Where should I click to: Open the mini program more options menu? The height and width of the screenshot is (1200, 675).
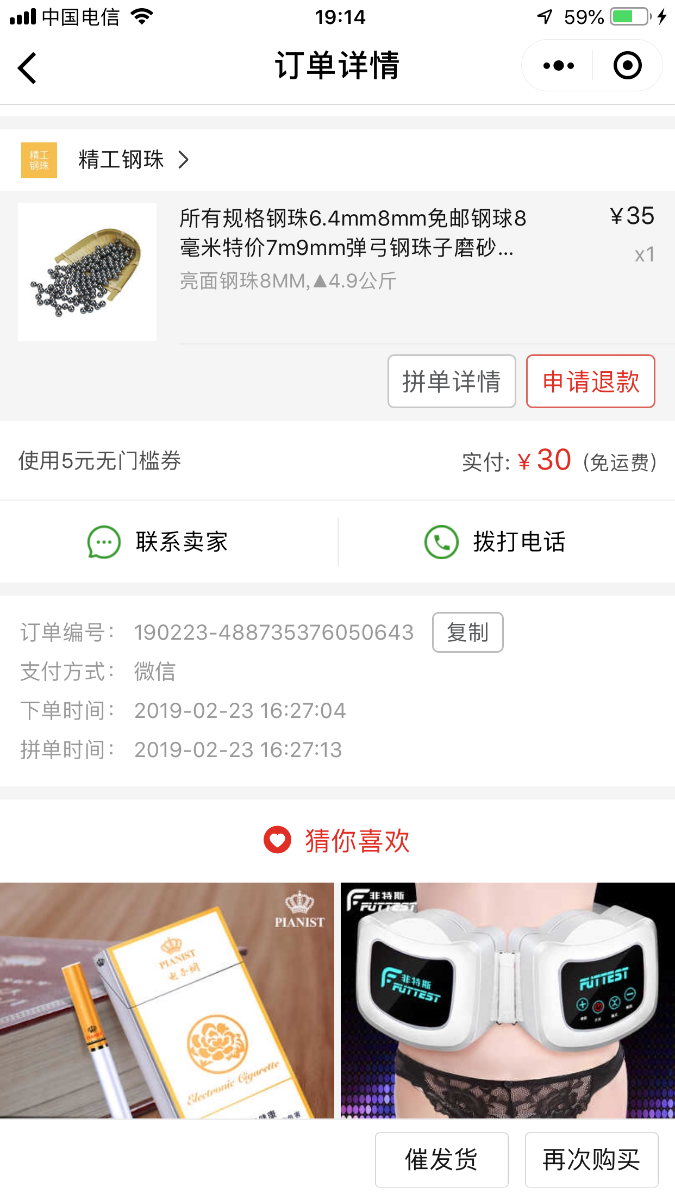pyautogui.click(x=558, y=66)
